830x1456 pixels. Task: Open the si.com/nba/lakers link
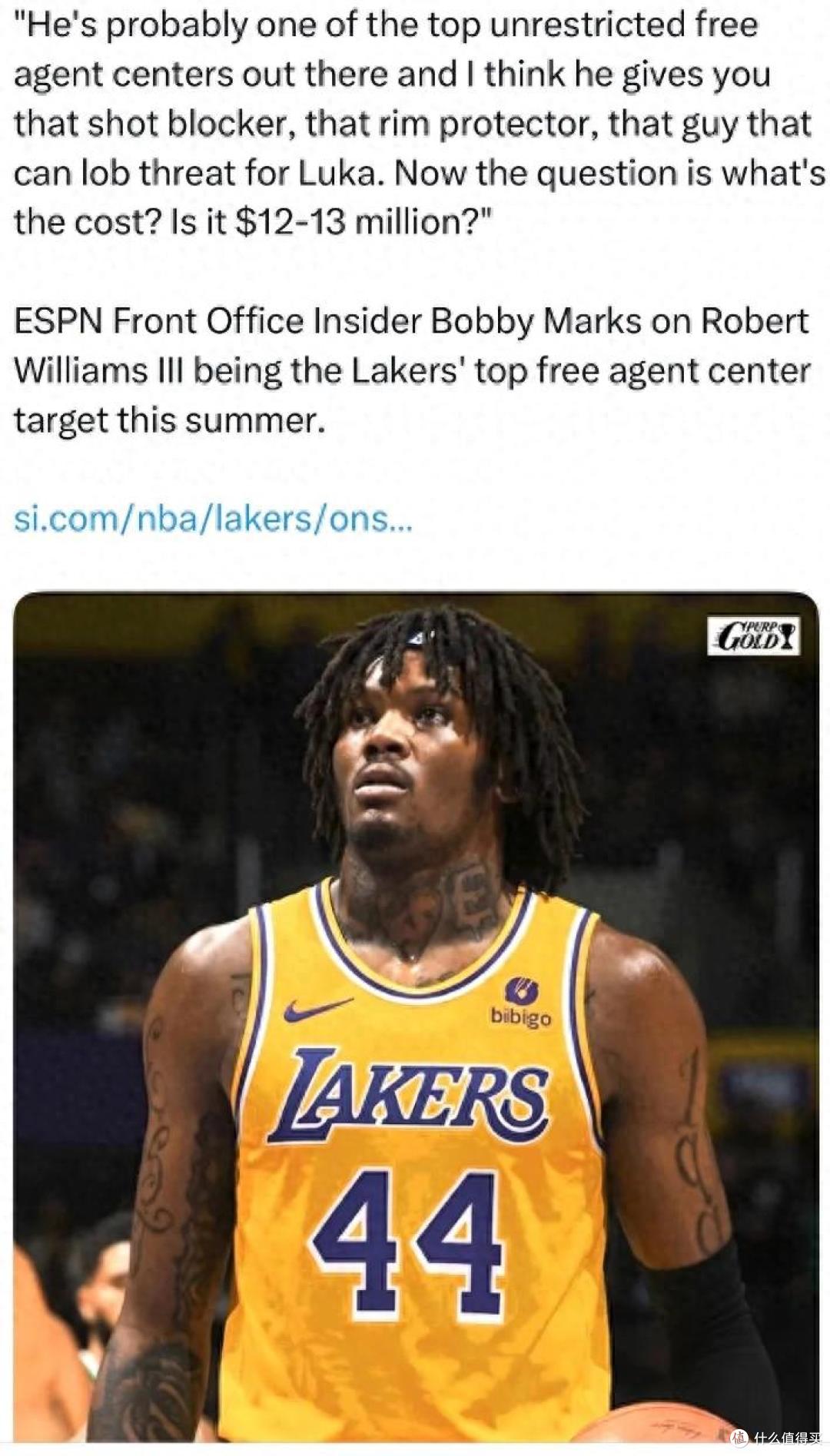(x=214, y=519)
